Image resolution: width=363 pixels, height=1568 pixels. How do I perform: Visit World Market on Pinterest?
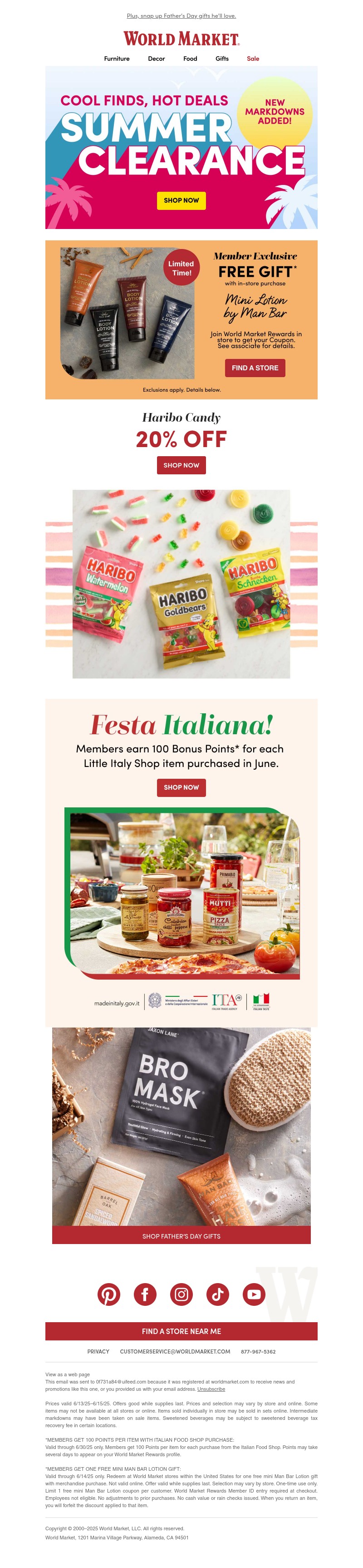[109, 1294]
